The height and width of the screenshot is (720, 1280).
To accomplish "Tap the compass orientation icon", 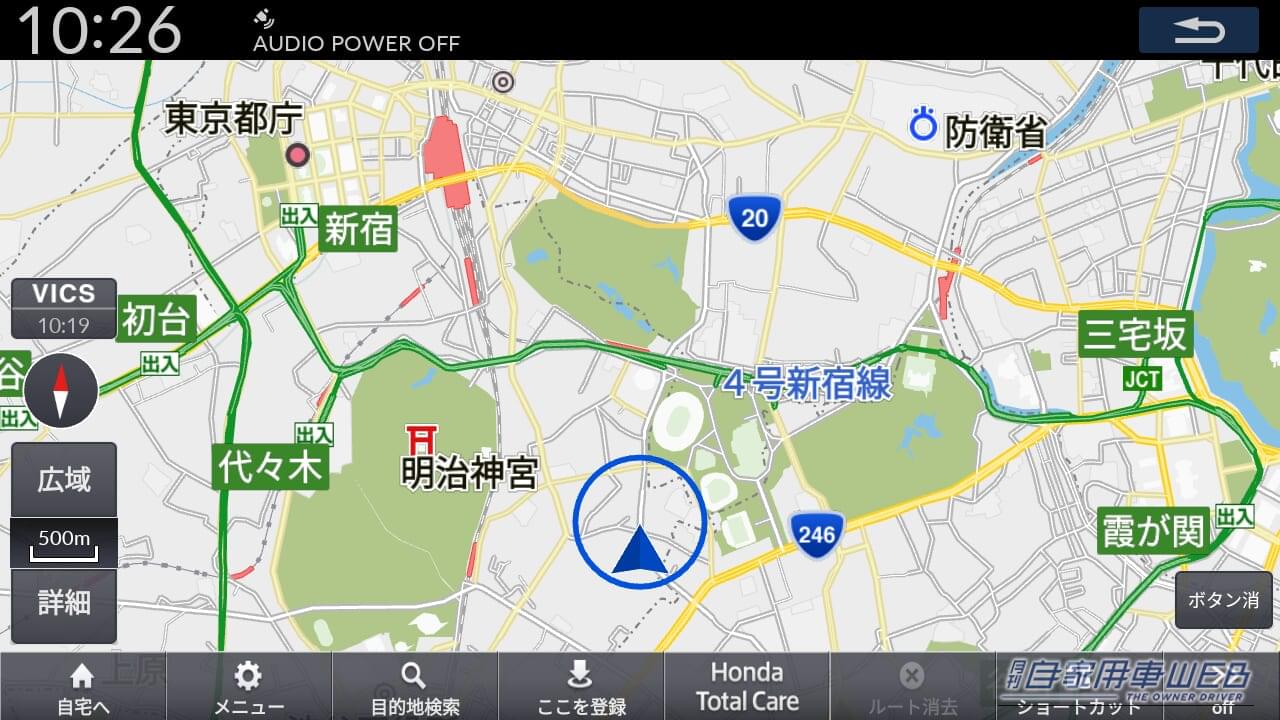I will coord(61,391).
